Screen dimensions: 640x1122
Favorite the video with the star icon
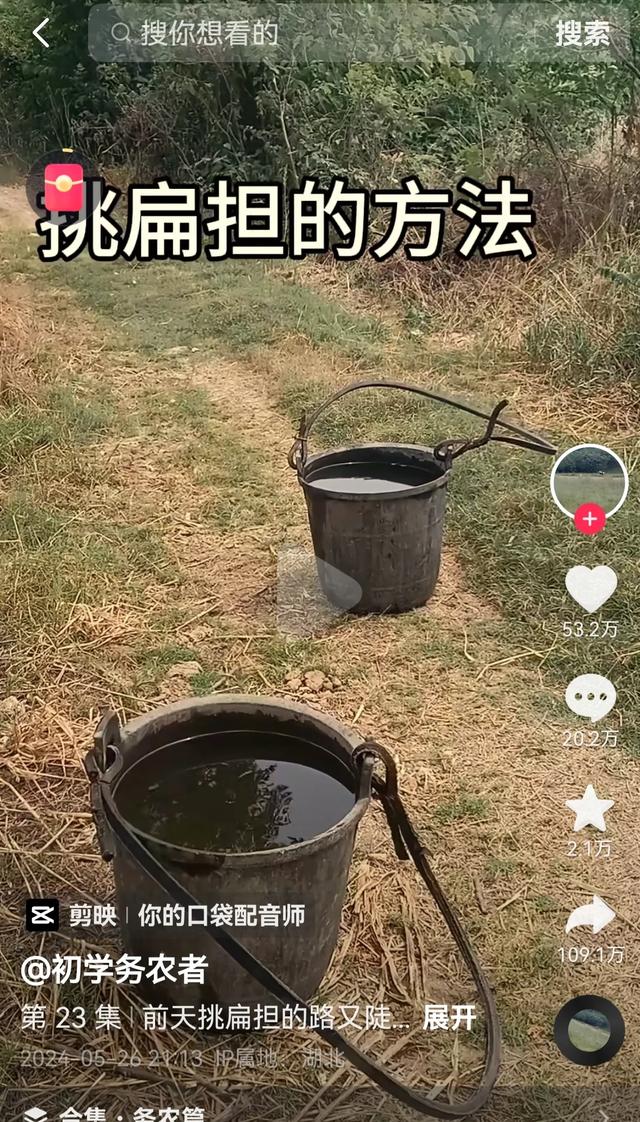pos(590,808)
